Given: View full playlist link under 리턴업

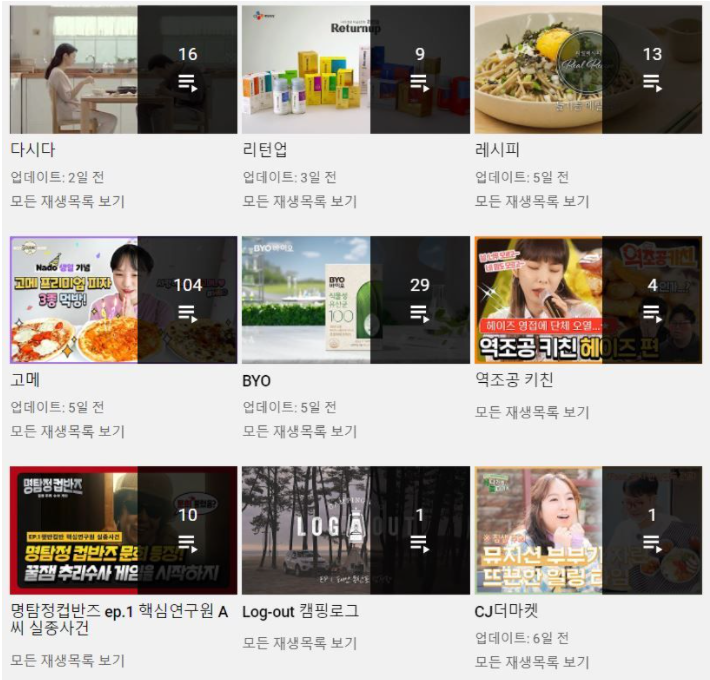Looking at the screenshot, I should click(x=300, y=201).
